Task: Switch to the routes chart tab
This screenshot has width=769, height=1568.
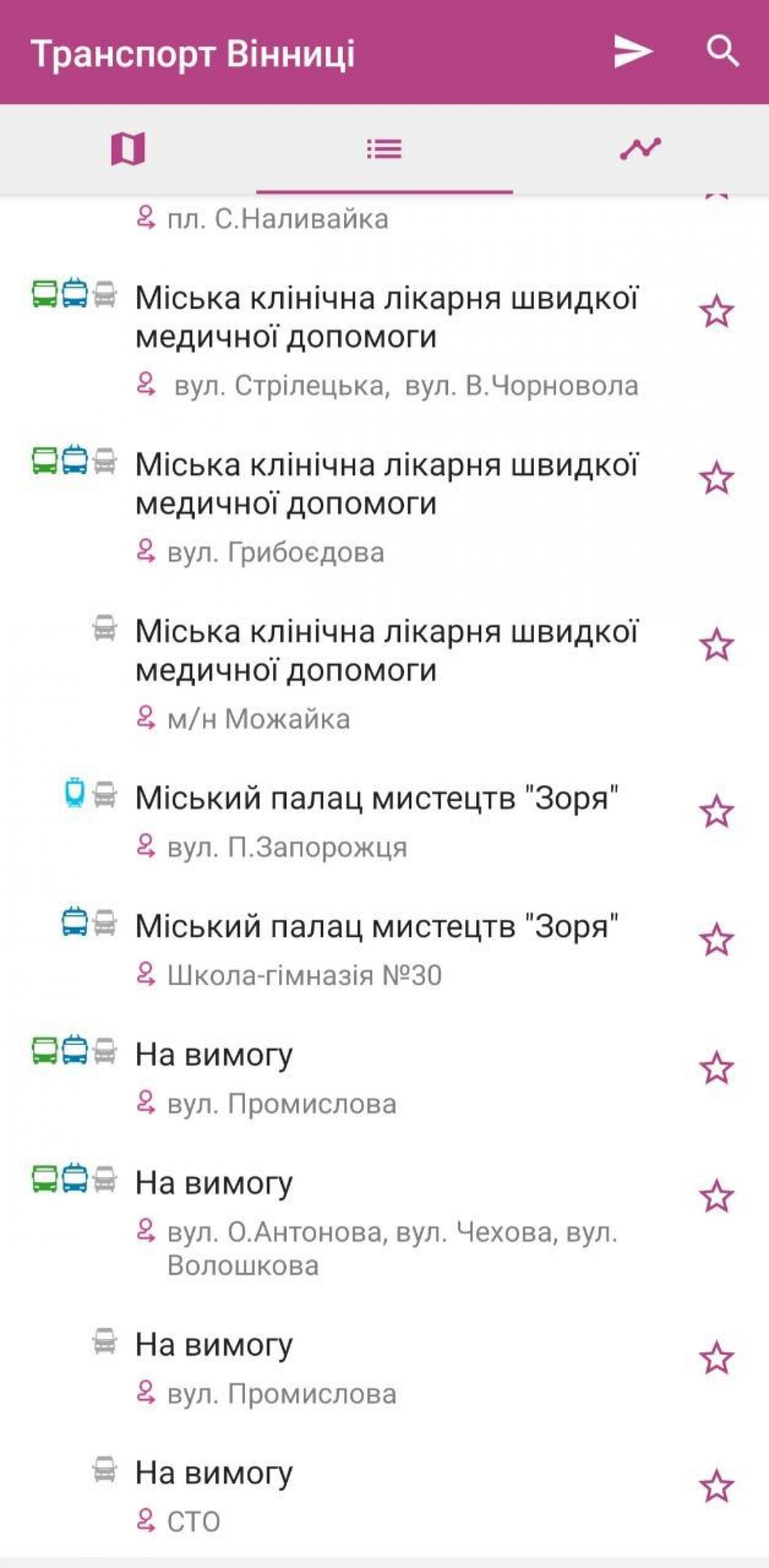Action: click(640, 149)
